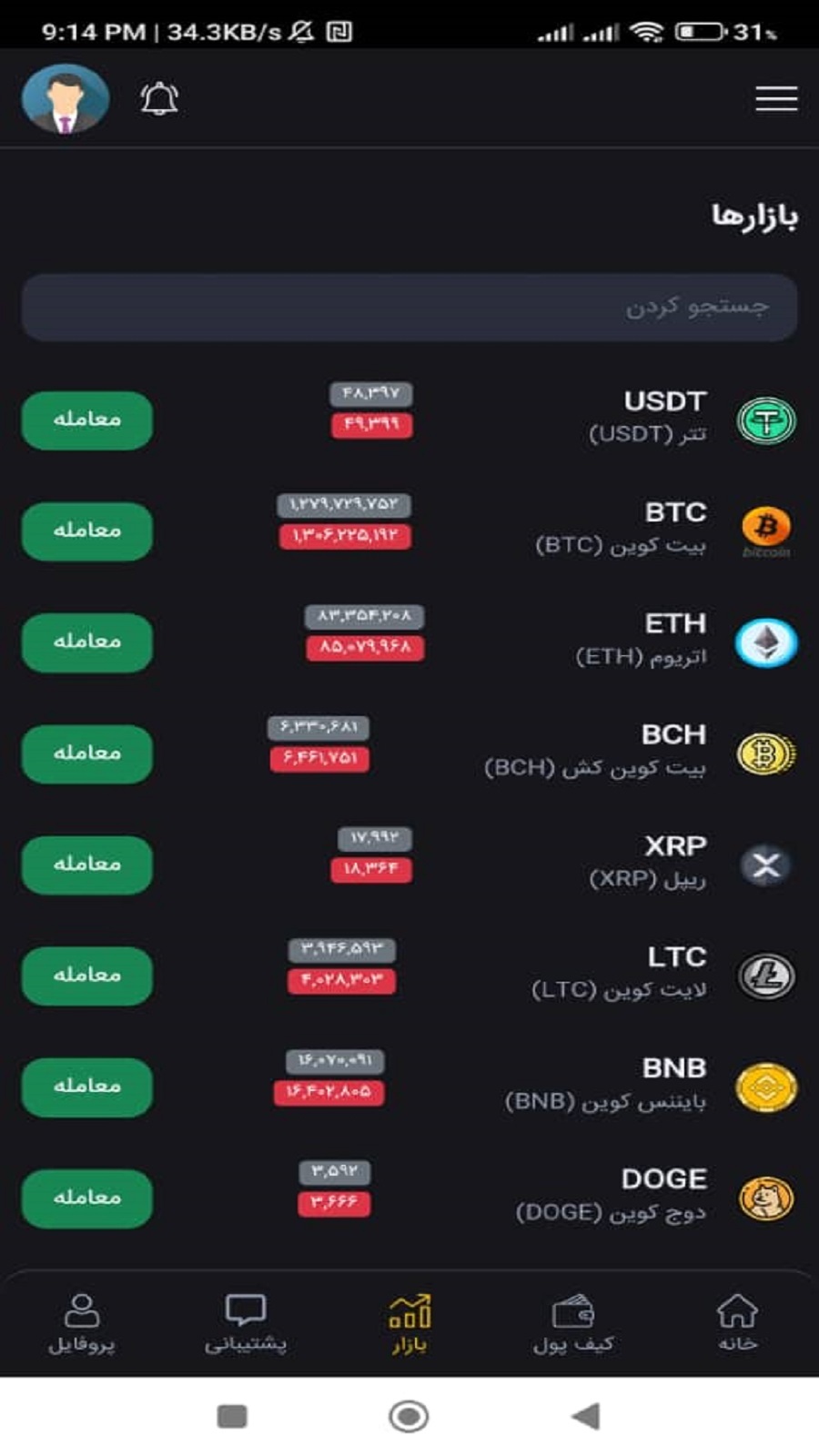Choose معامله next to BNB
819x1456 pixels.
pos(87,1087)
